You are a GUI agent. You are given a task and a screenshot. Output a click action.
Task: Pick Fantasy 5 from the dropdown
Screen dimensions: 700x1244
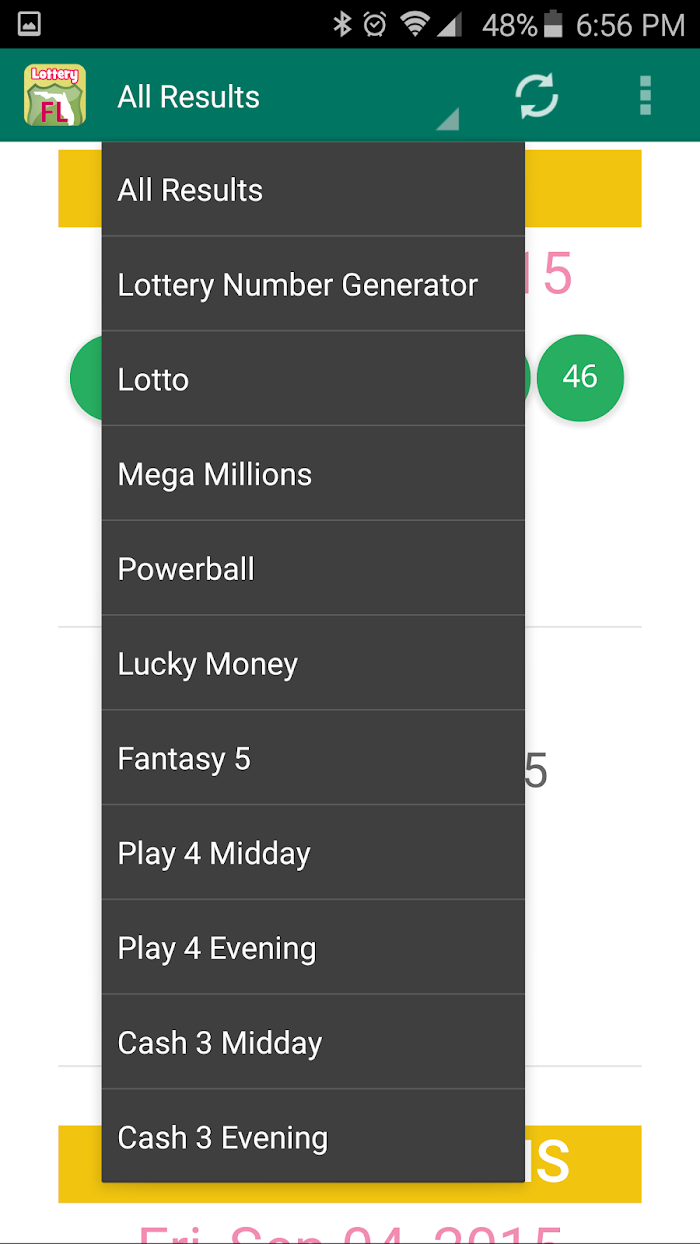coord(313,758)
